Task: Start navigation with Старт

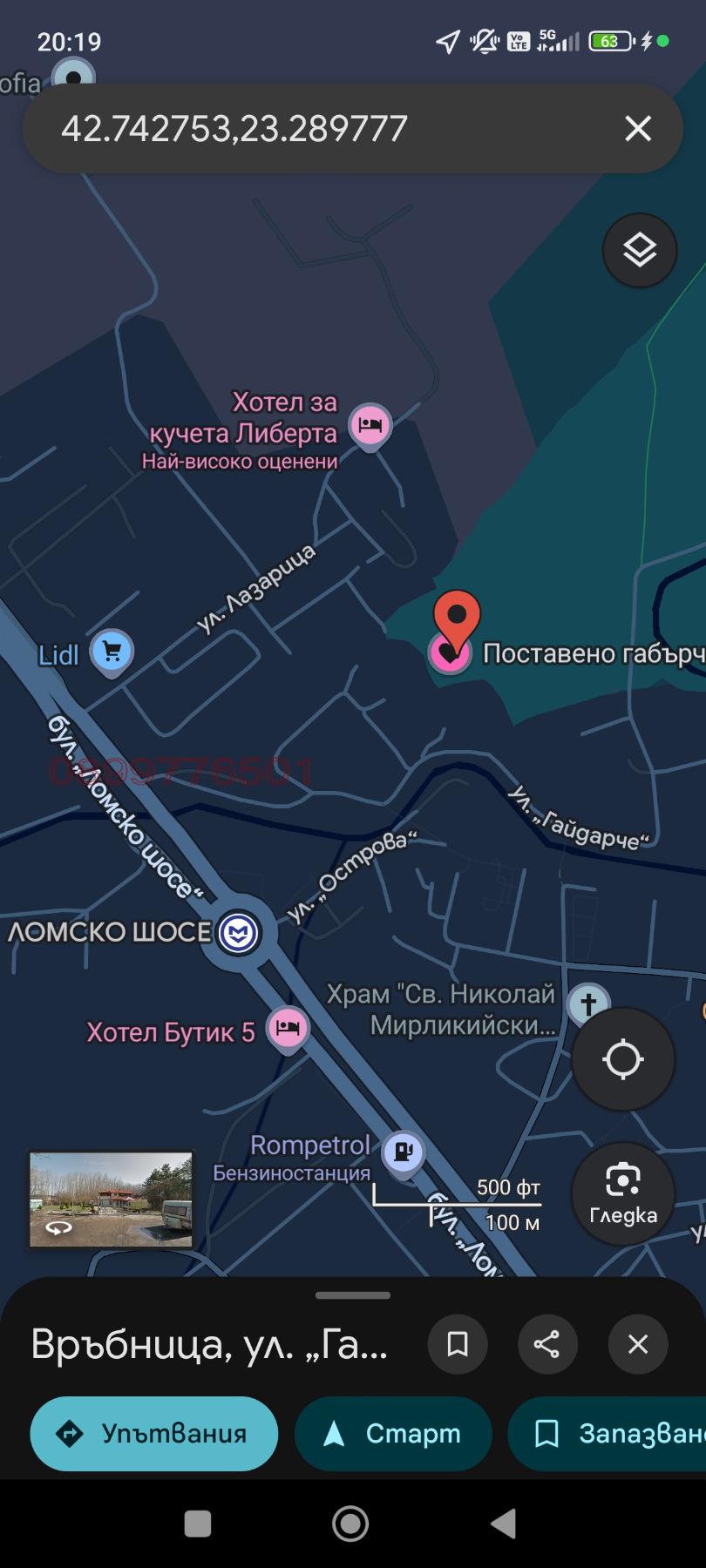Action: (393, 1434)
